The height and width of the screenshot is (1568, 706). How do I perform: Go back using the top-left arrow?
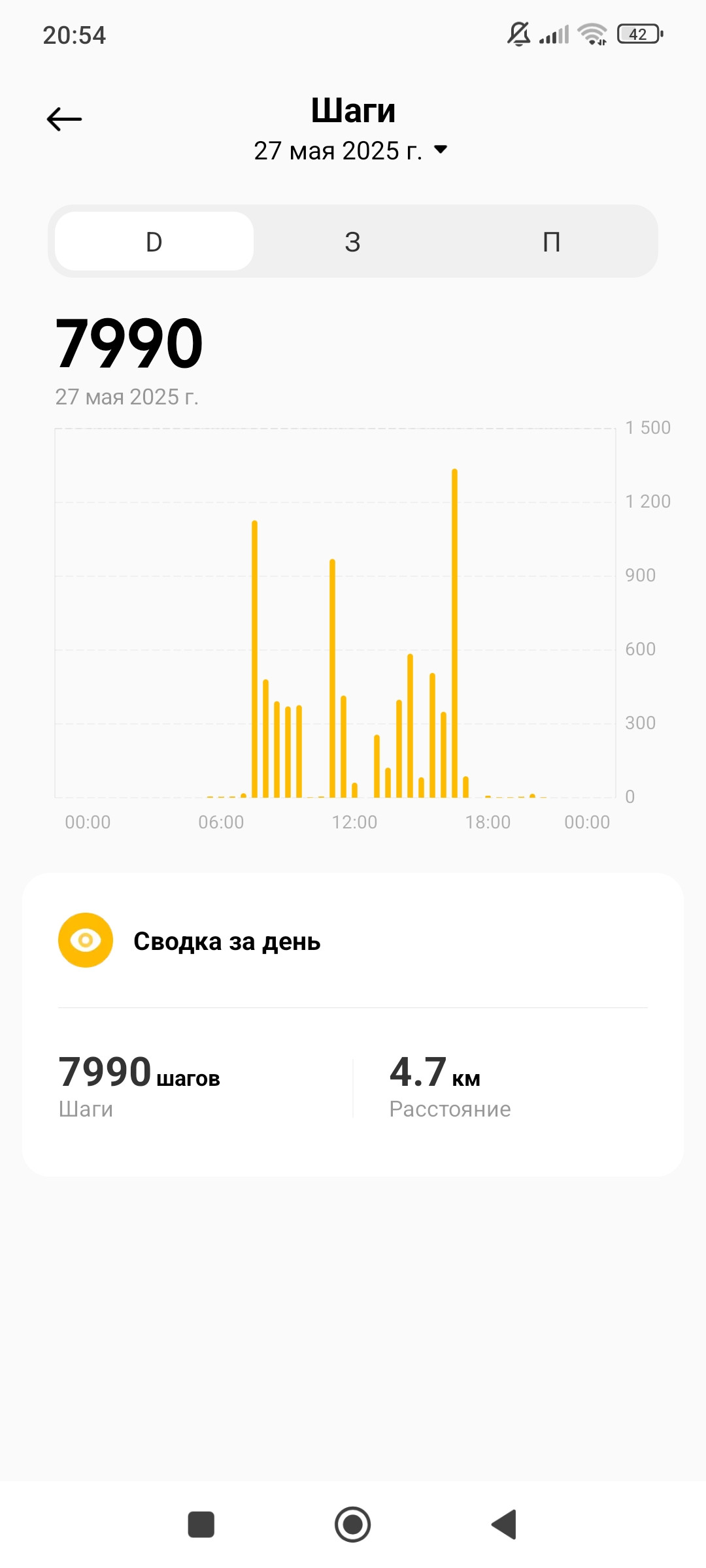[x=64, y=119]
